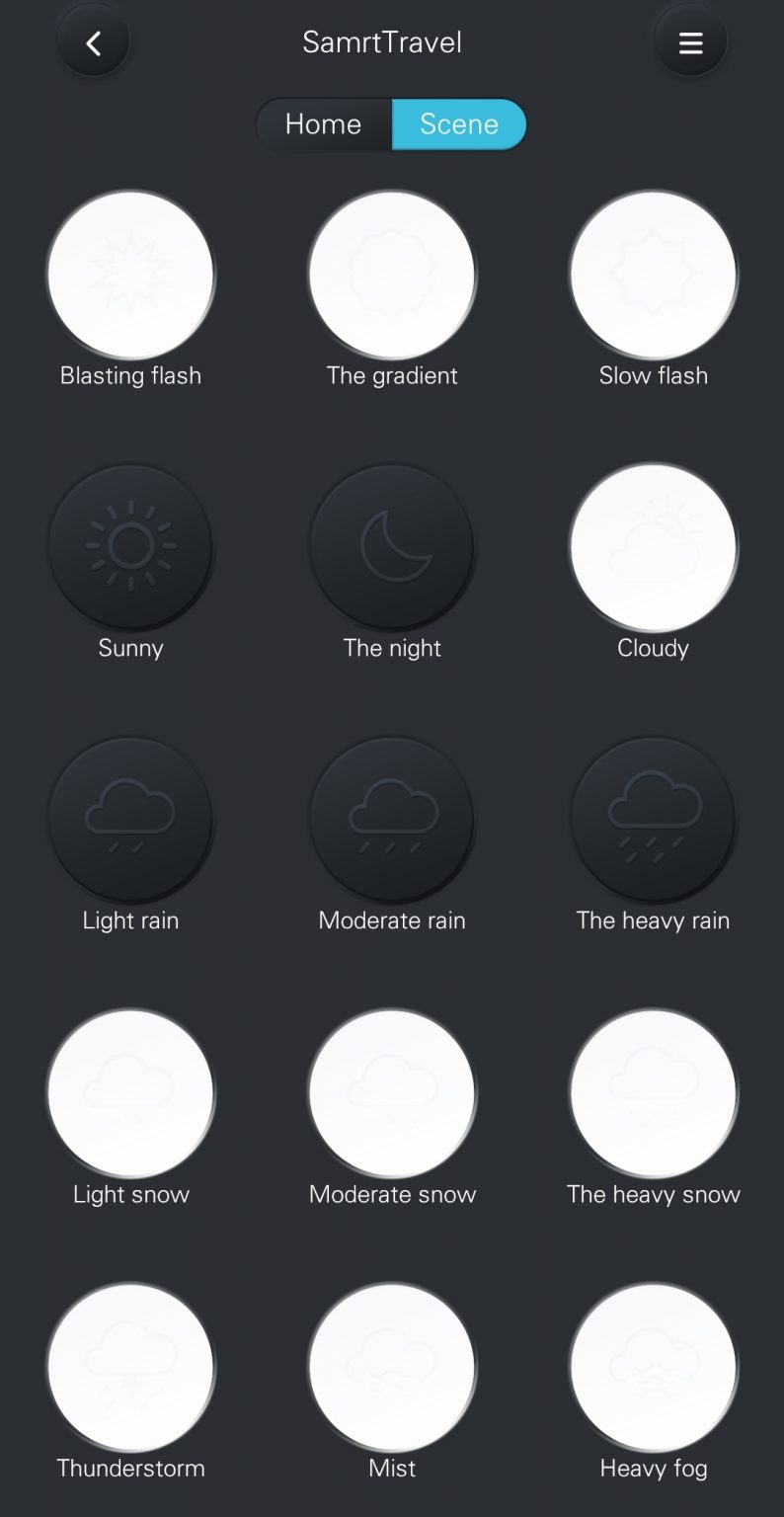Turn on Slow flash scene
Screen dimensions: 784x1517
click(x=653, y=275)
